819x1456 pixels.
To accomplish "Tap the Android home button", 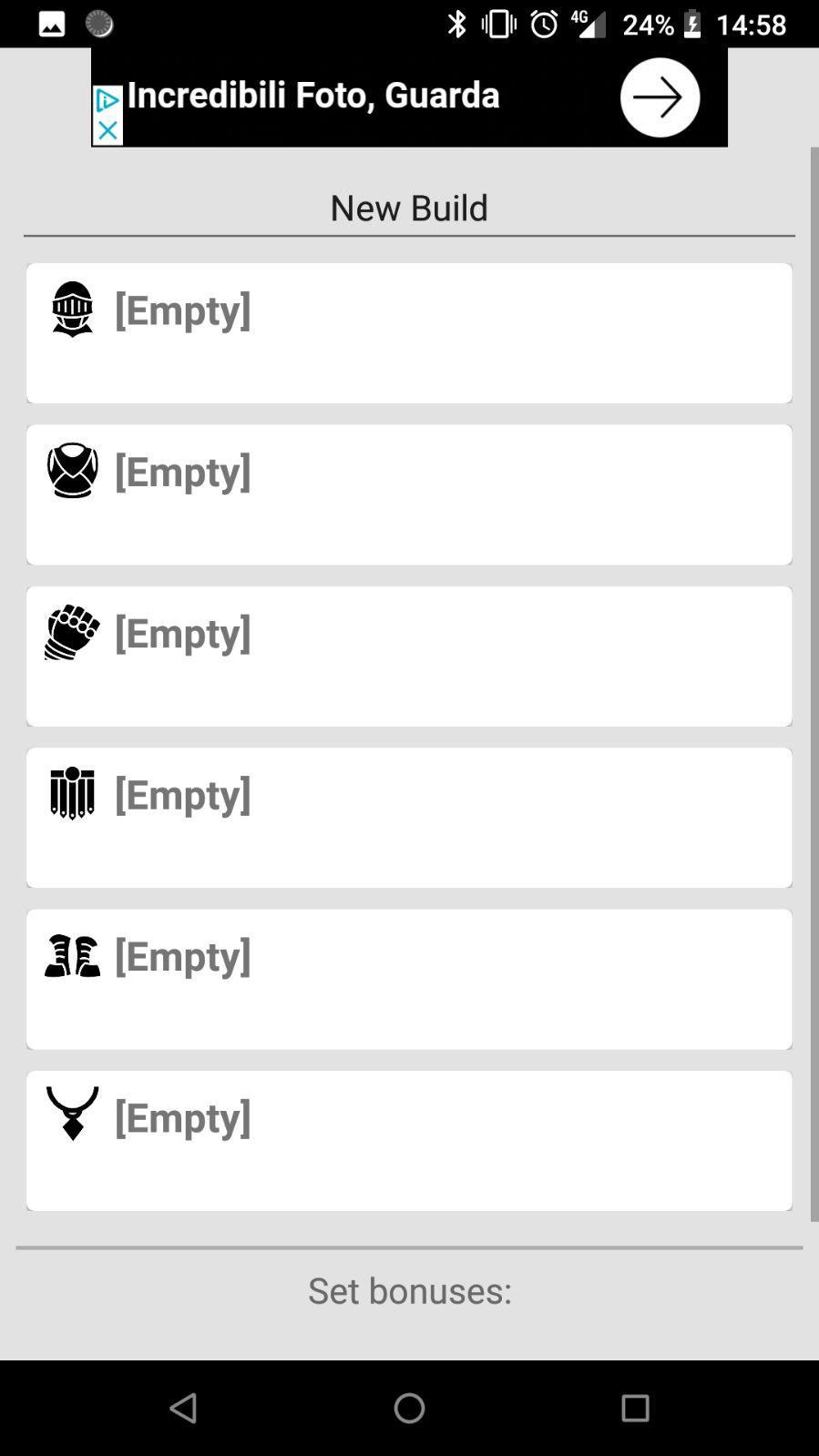I will pos(409,1408).
